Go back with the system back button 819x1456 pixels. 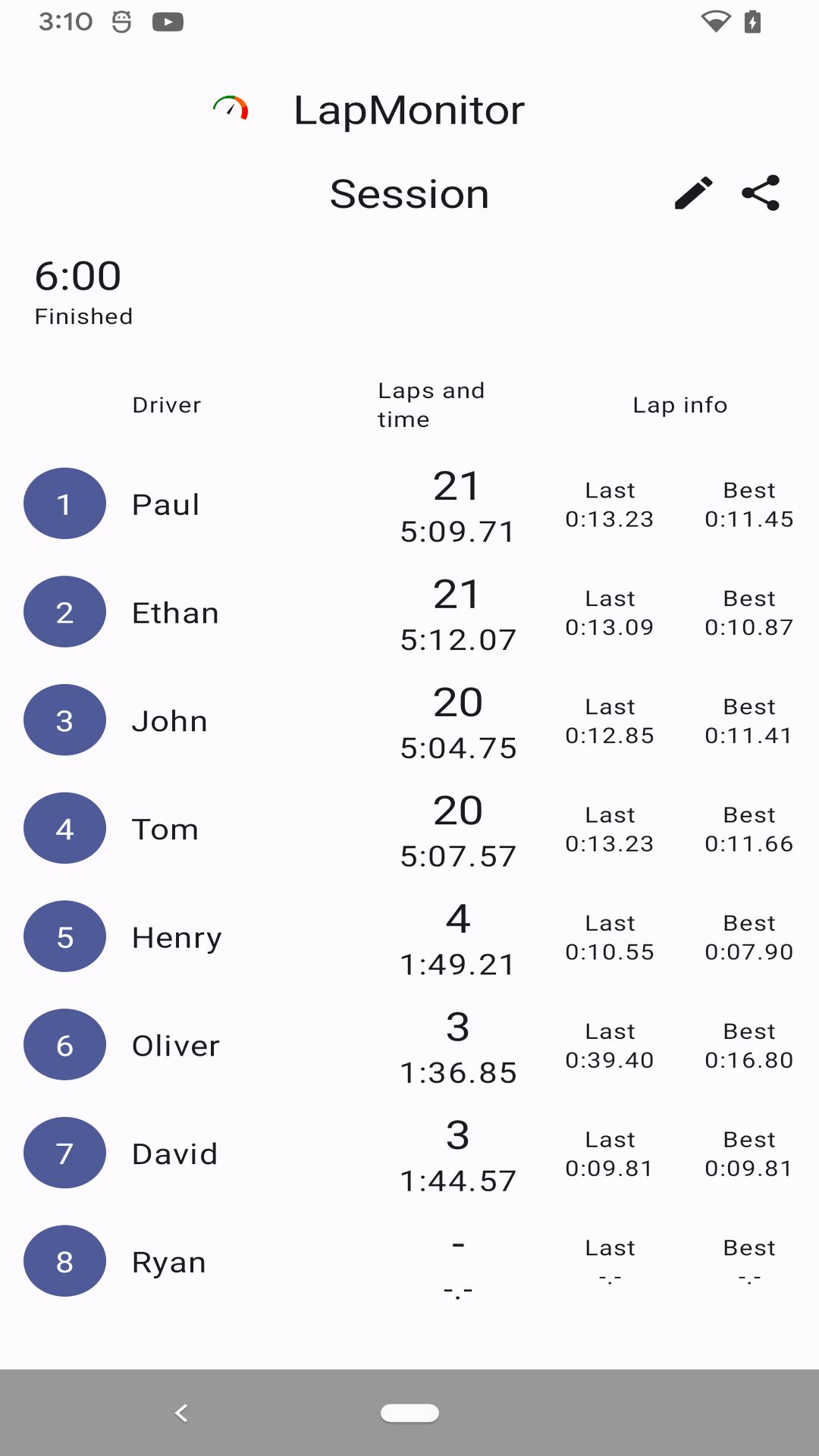[x=181, y=1413]
